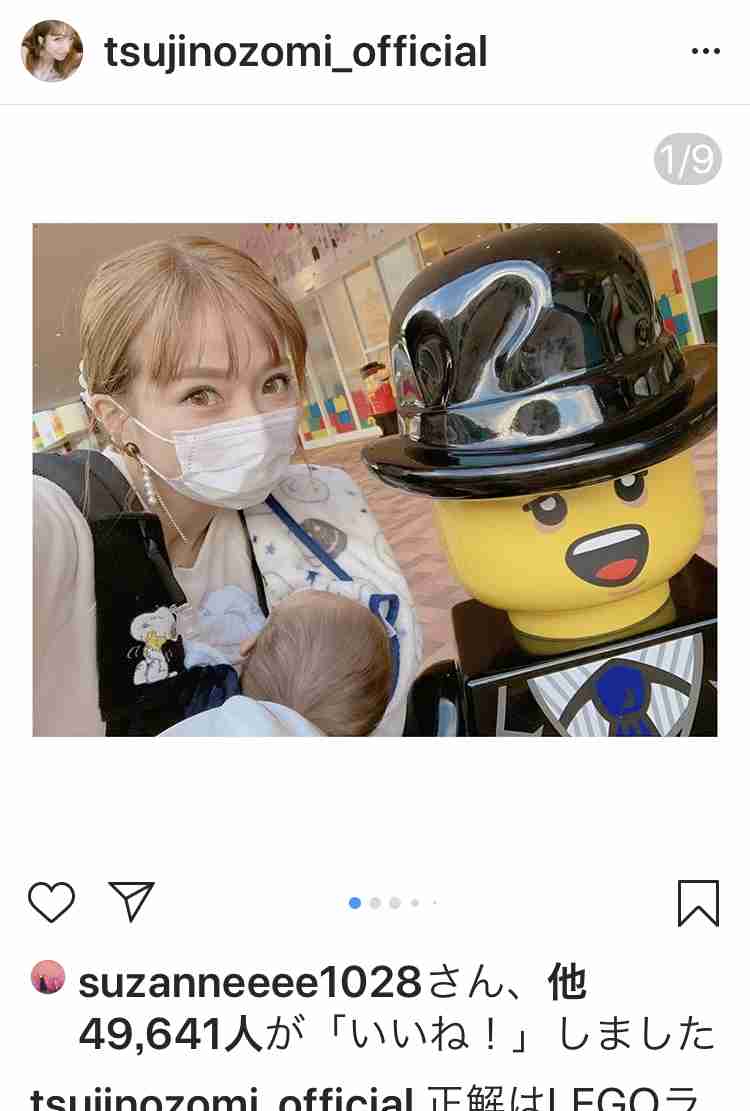Open the three-dot post options menu
This screenshot has height=1111, width=750.
click(705, 52)
